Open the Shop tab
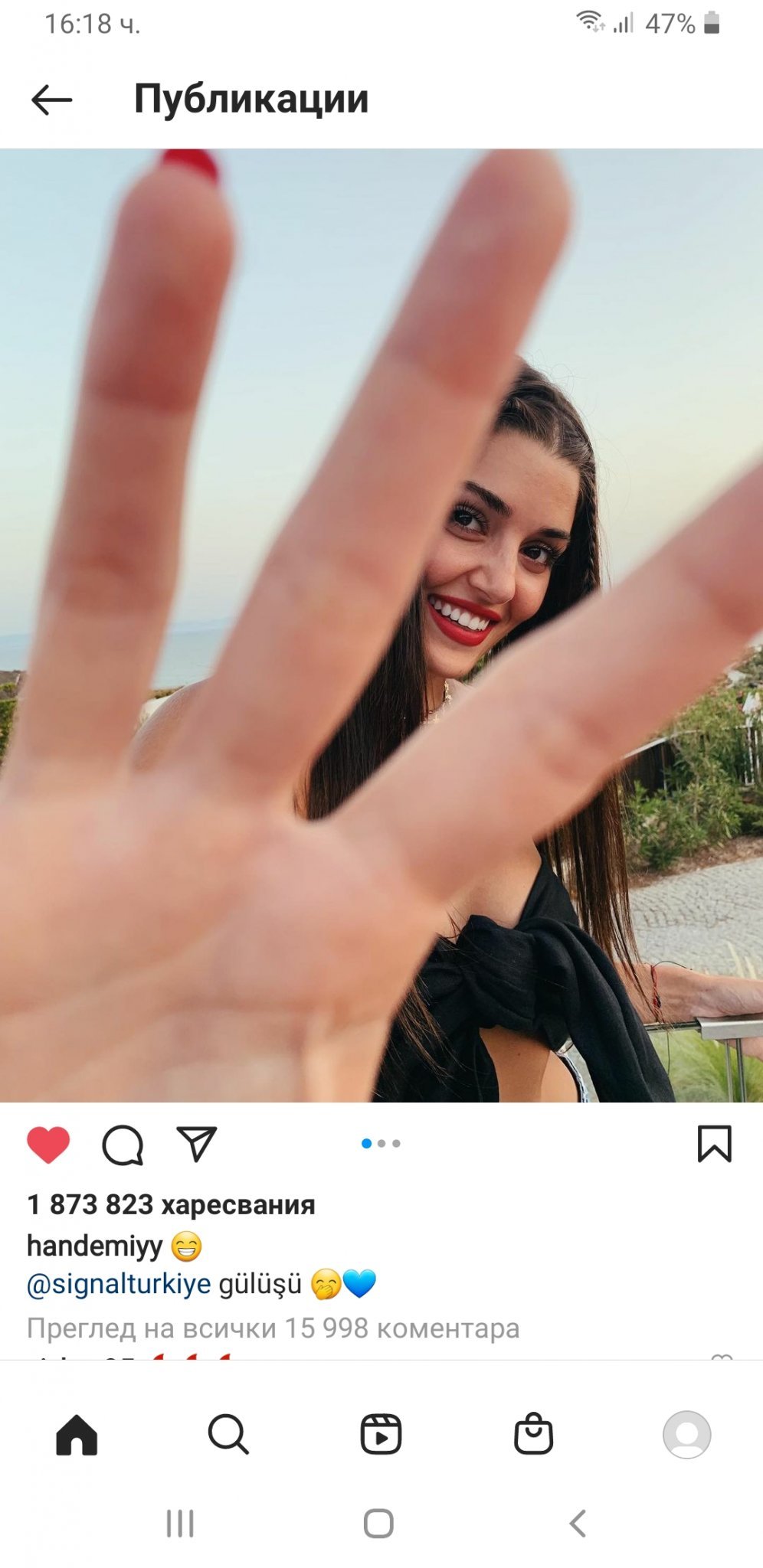763x1568 pixels. pos(533,1434)
